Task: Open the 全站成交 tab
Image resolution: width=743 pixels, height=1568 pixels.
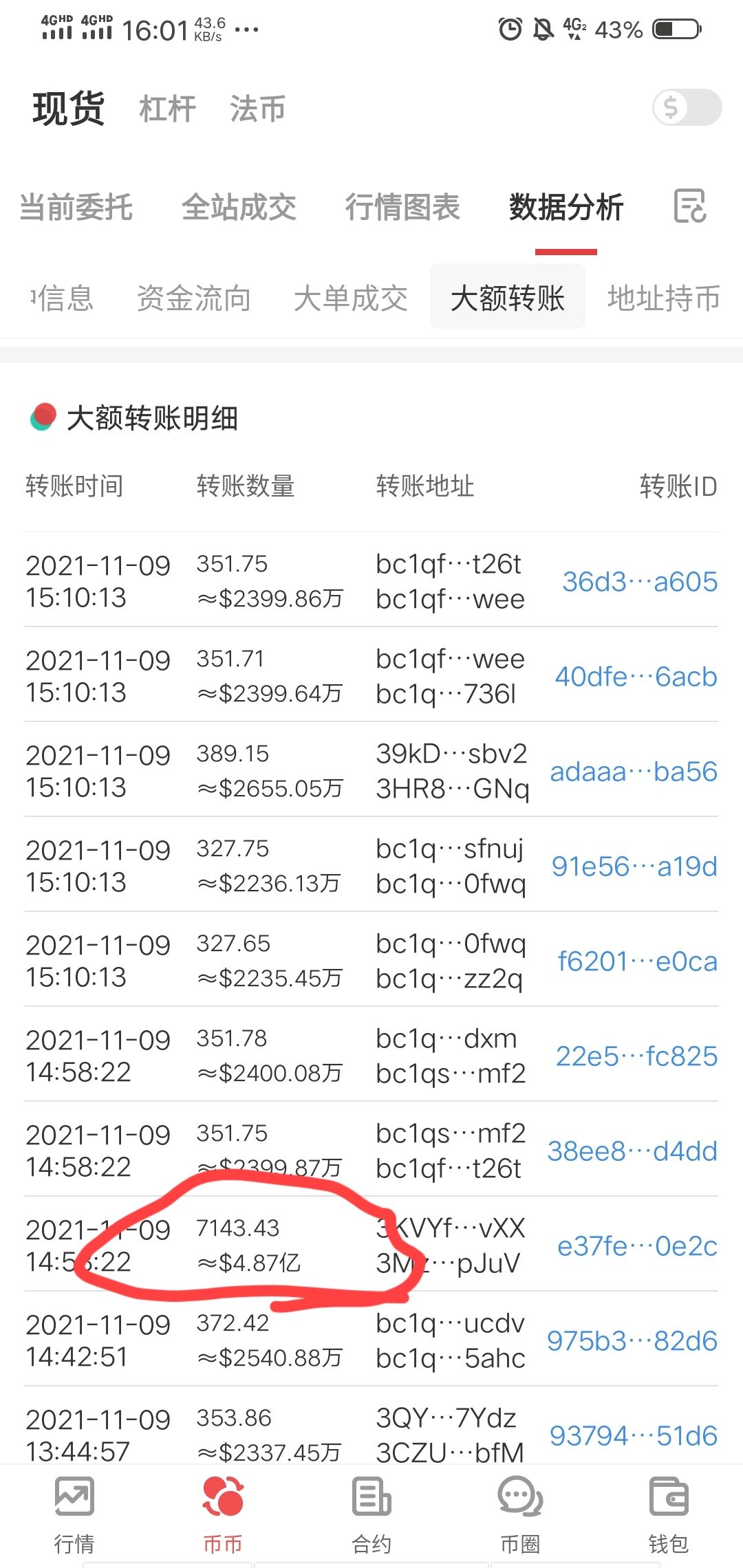Action: (x=239, y=207)
